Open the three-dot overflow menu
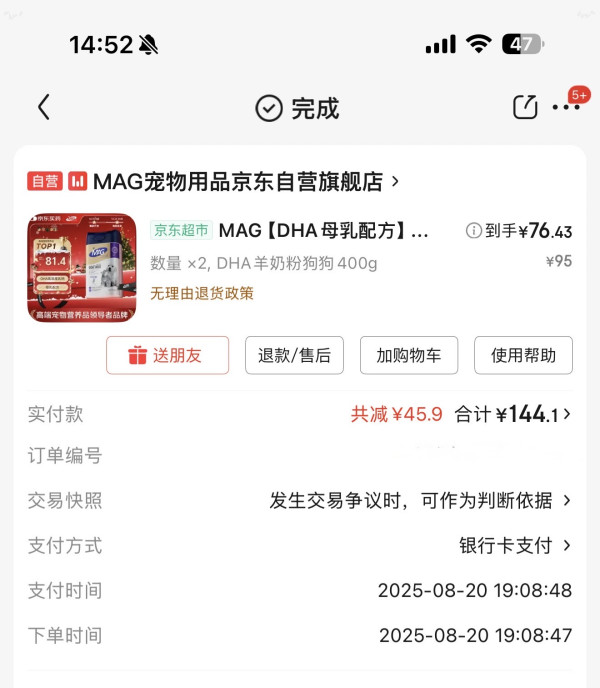 click(x=566, y=107)
